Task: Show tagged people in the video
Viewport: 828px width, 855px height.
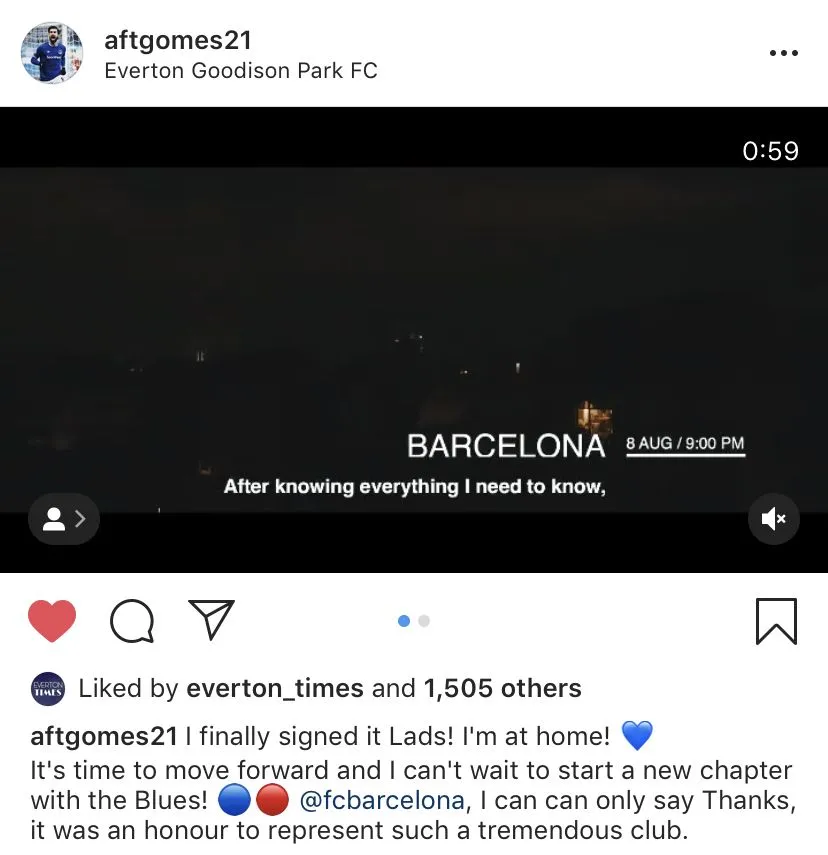Action: 64,518
